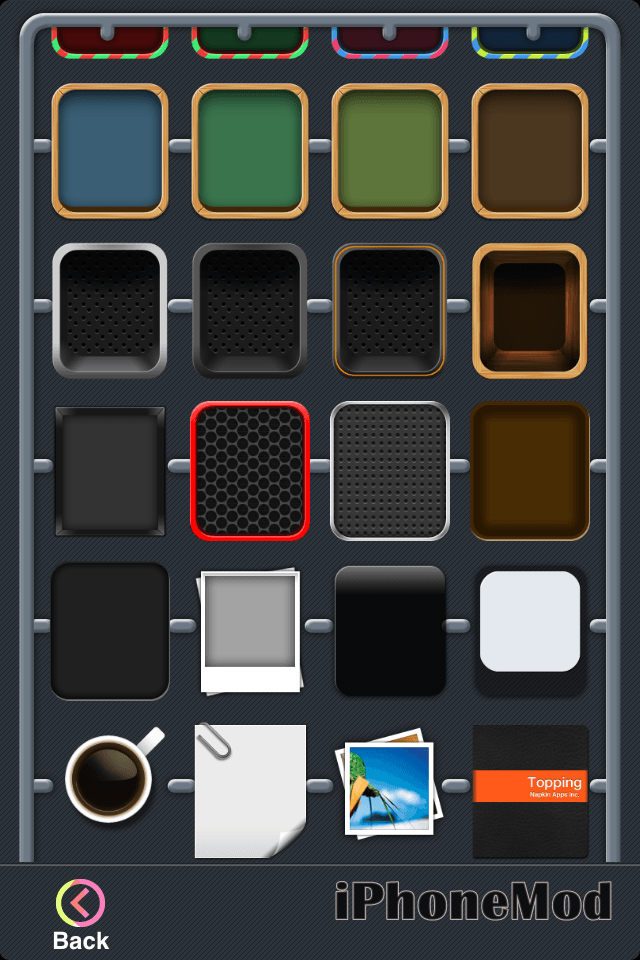This screenshot has width=640, height=960.
Task: Pick the olive green wooden frame
Action: pyautogui.click(x=390, y=150)
